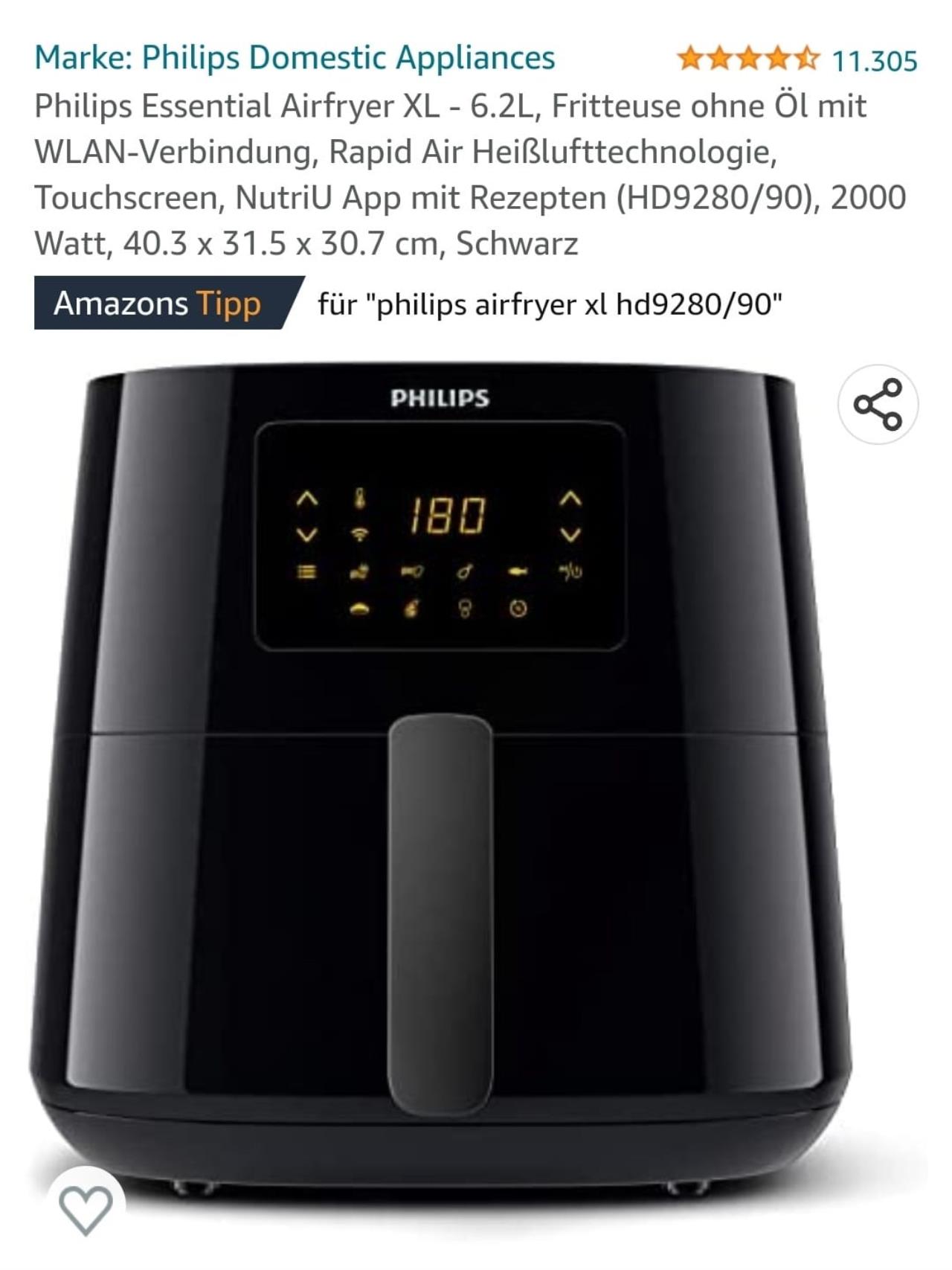Open the 11.305 star ratings
The width and height of the screenshot is (952, 1270).
[797, 60]
